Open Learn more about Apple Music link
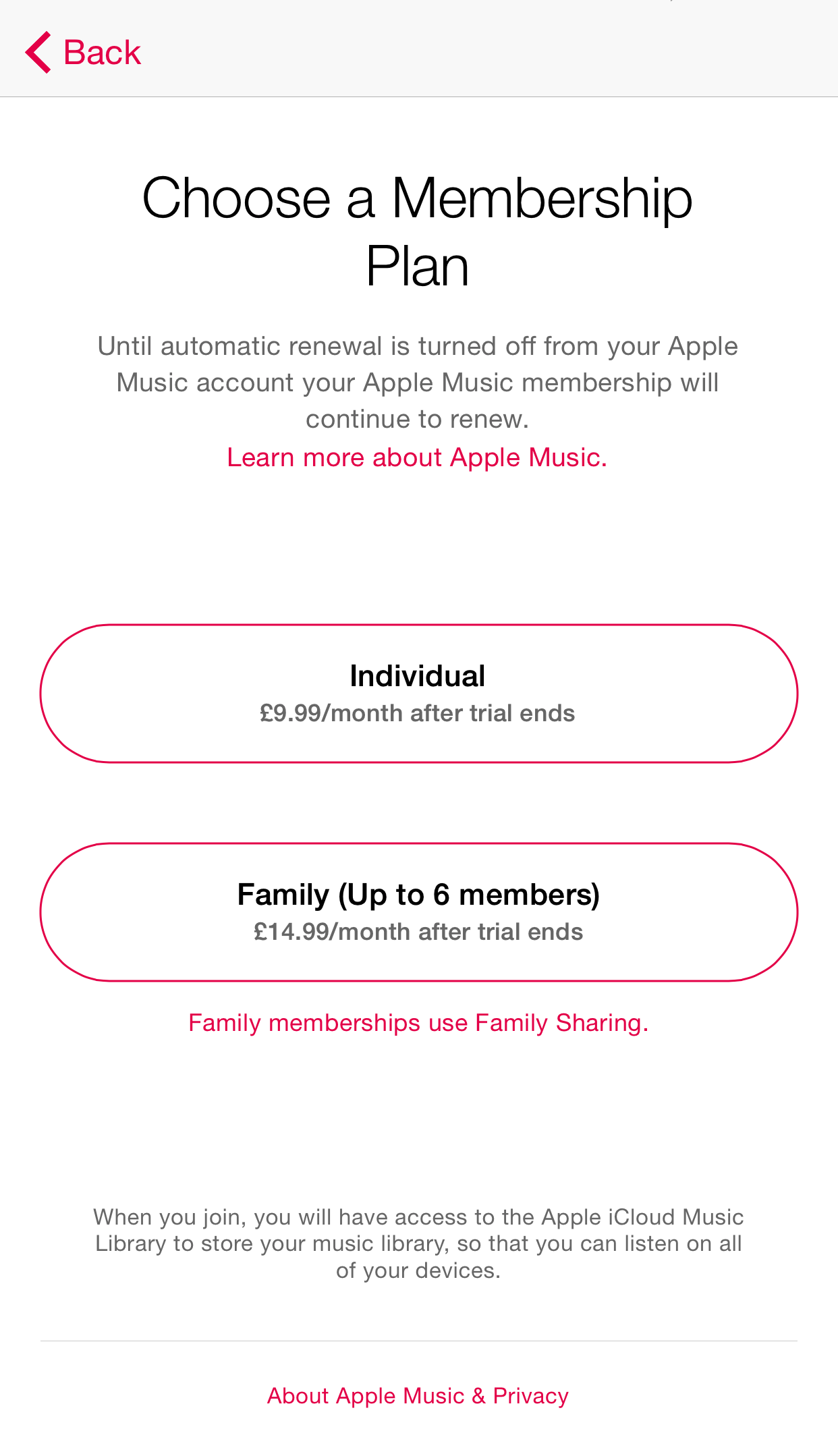Screen dimensions: 838x1456 (417, 457)
